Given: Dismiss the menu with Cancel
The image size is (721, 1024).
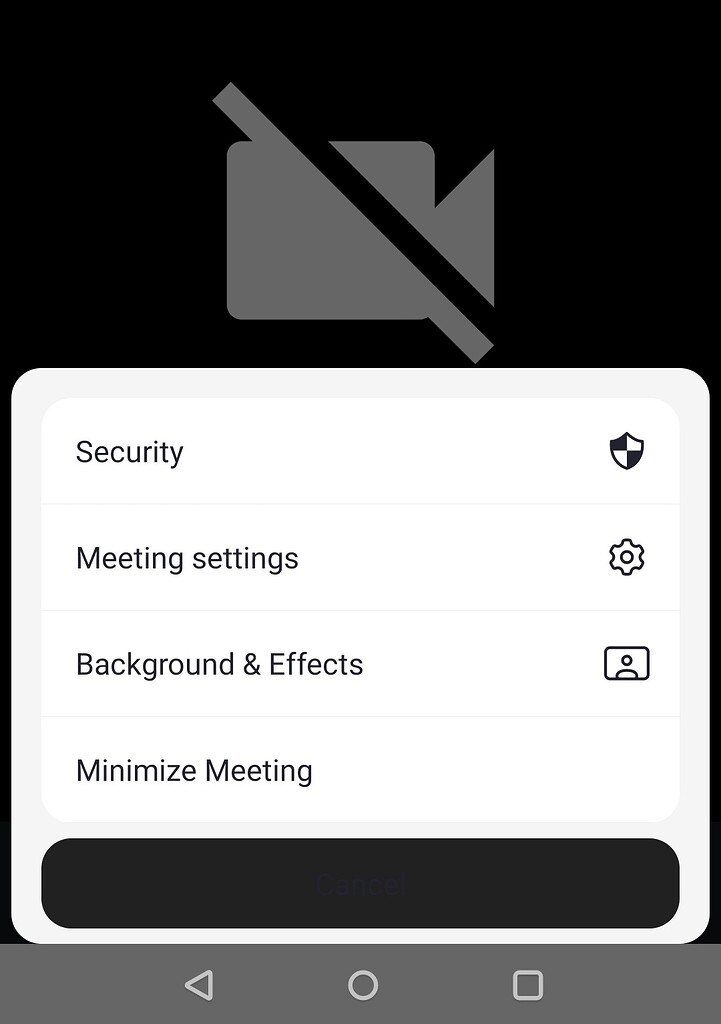Looking at the screenshot, I should click(x=360, y=882).
